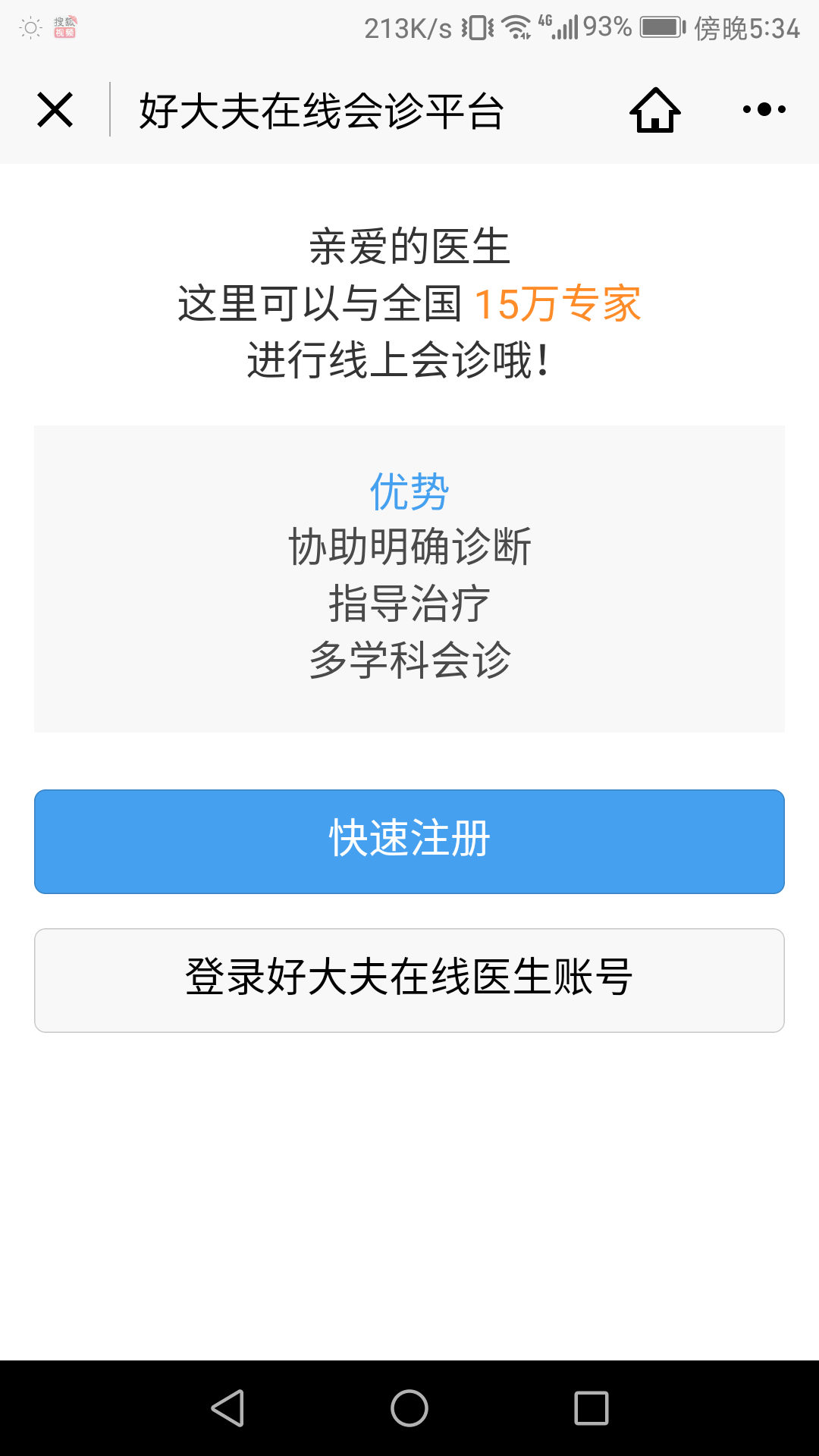Open the home icon in the header
Screen dimensions: 819x1456
click(655, 110)
